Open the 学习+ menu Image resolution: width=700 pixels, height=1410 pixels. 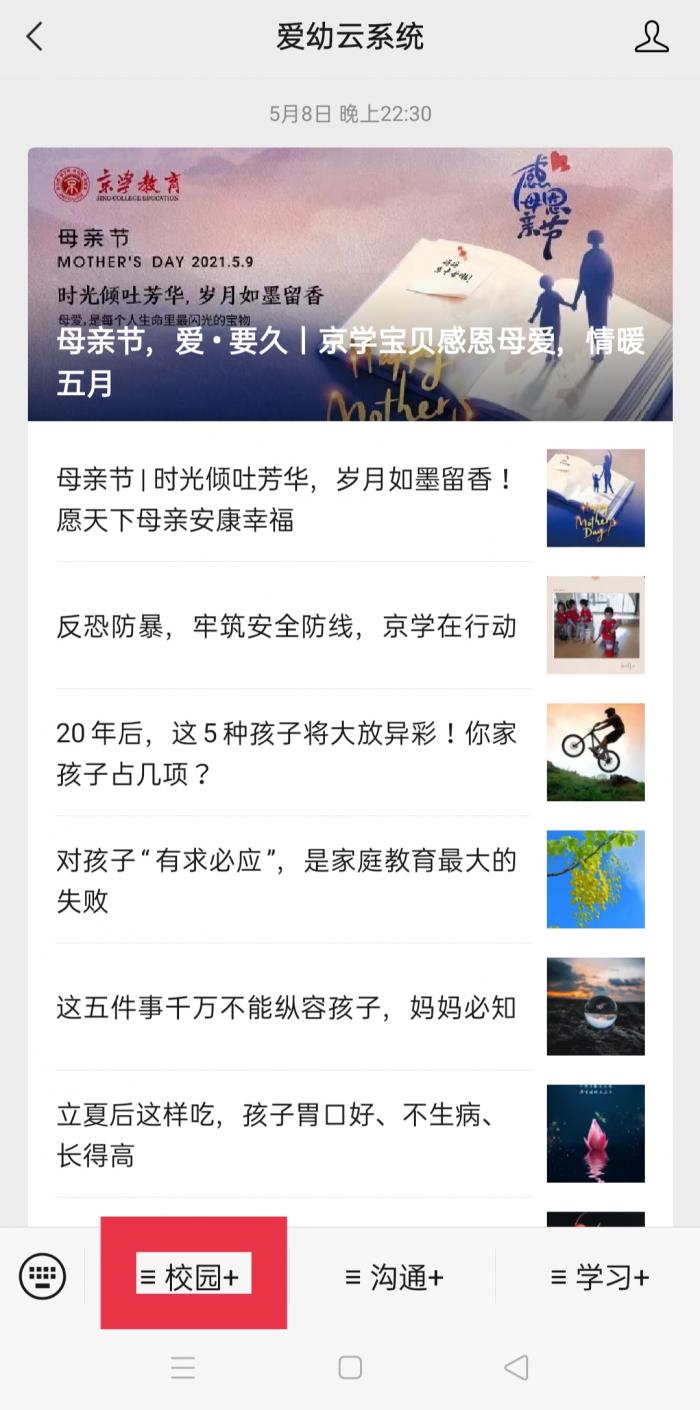pos(599,1277)
